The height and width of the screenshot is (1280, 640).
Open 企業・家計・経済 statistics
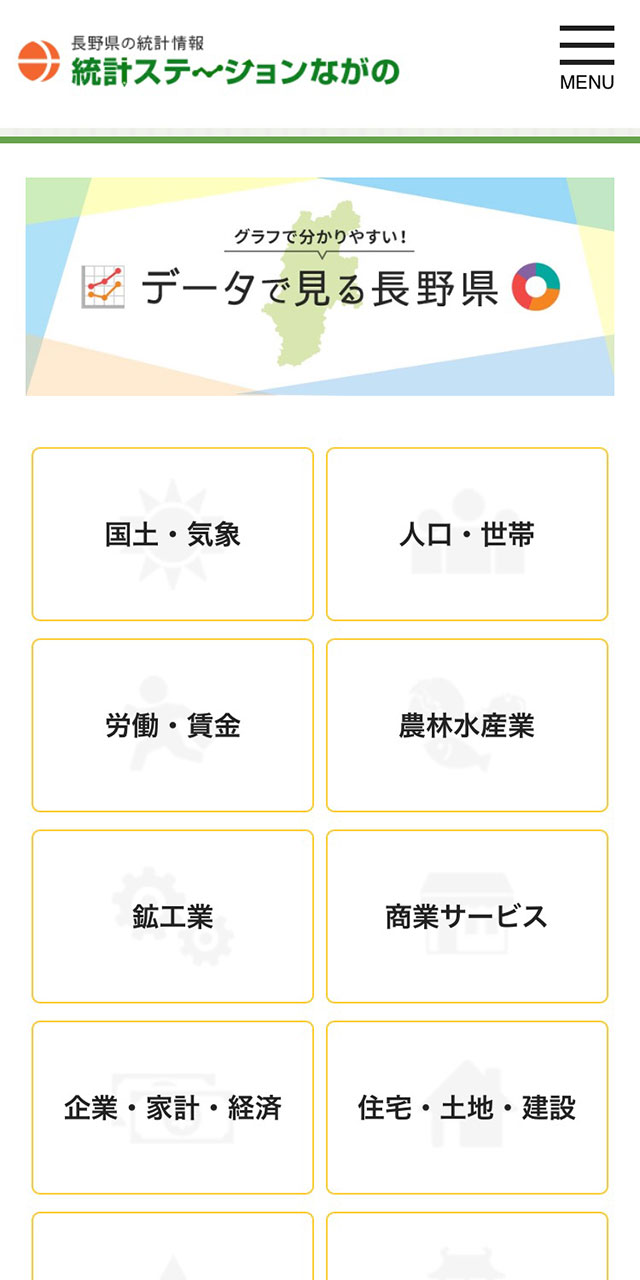tap(173, 1107)
